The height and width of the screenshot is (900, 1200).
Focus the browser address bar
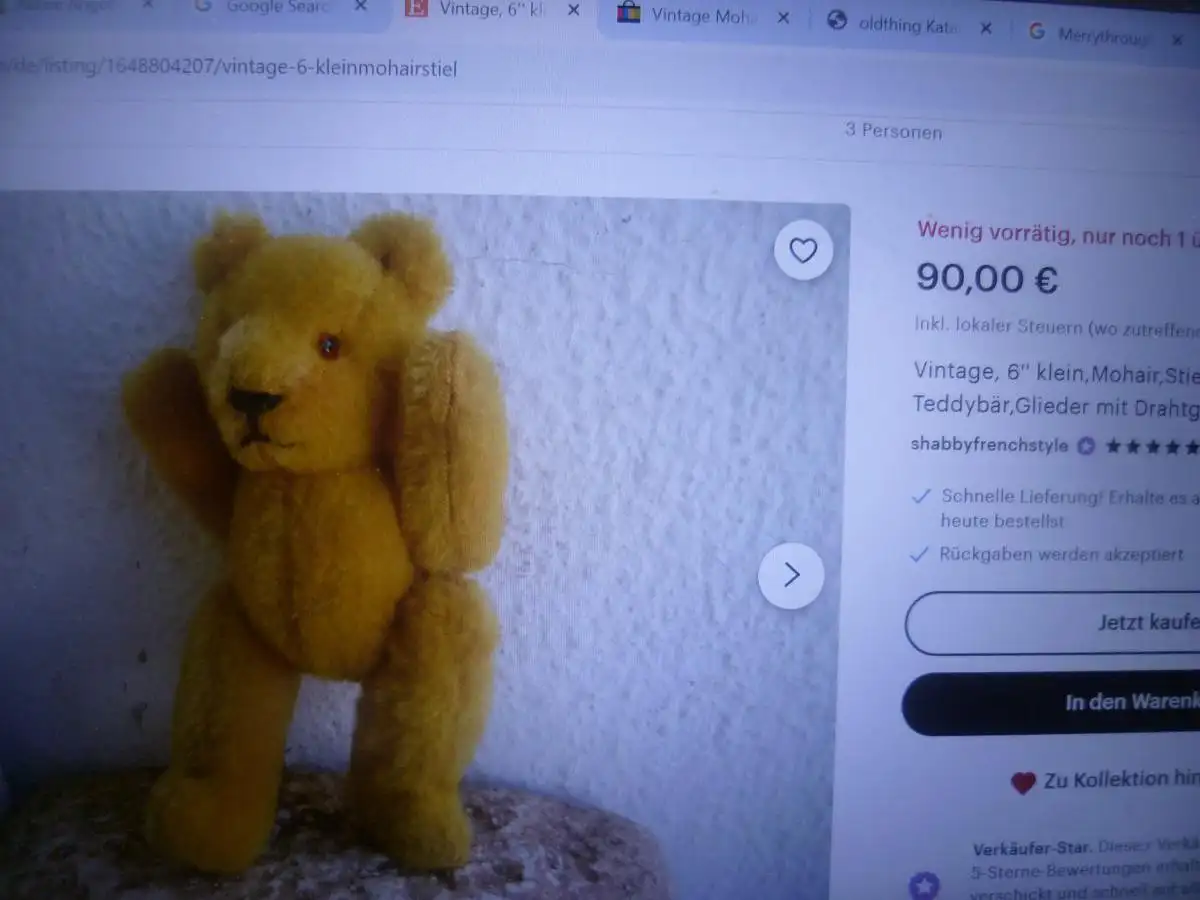click(x=400, y=69)
